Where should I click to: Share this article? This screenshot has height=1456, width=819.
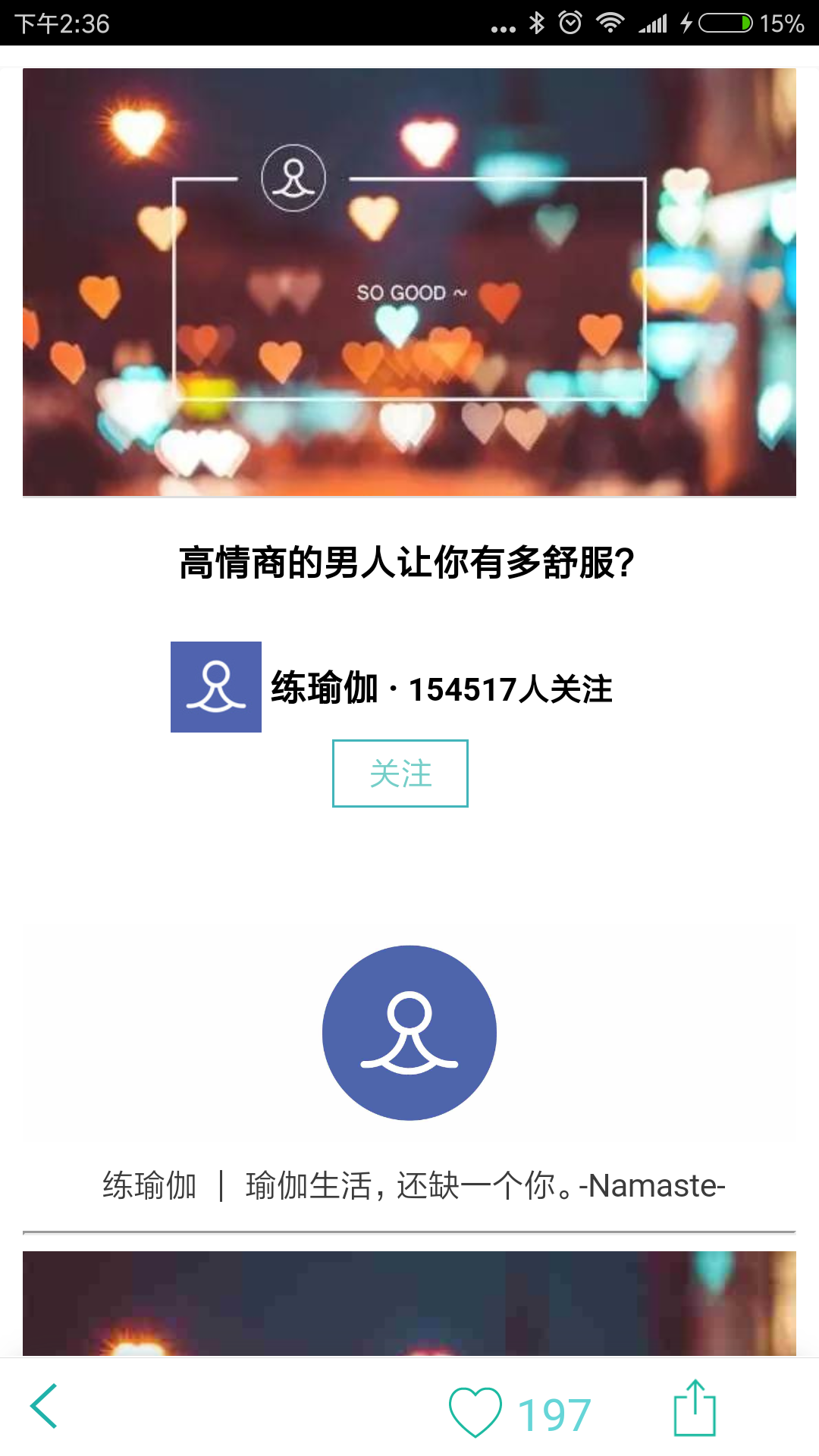[695, 1408]
